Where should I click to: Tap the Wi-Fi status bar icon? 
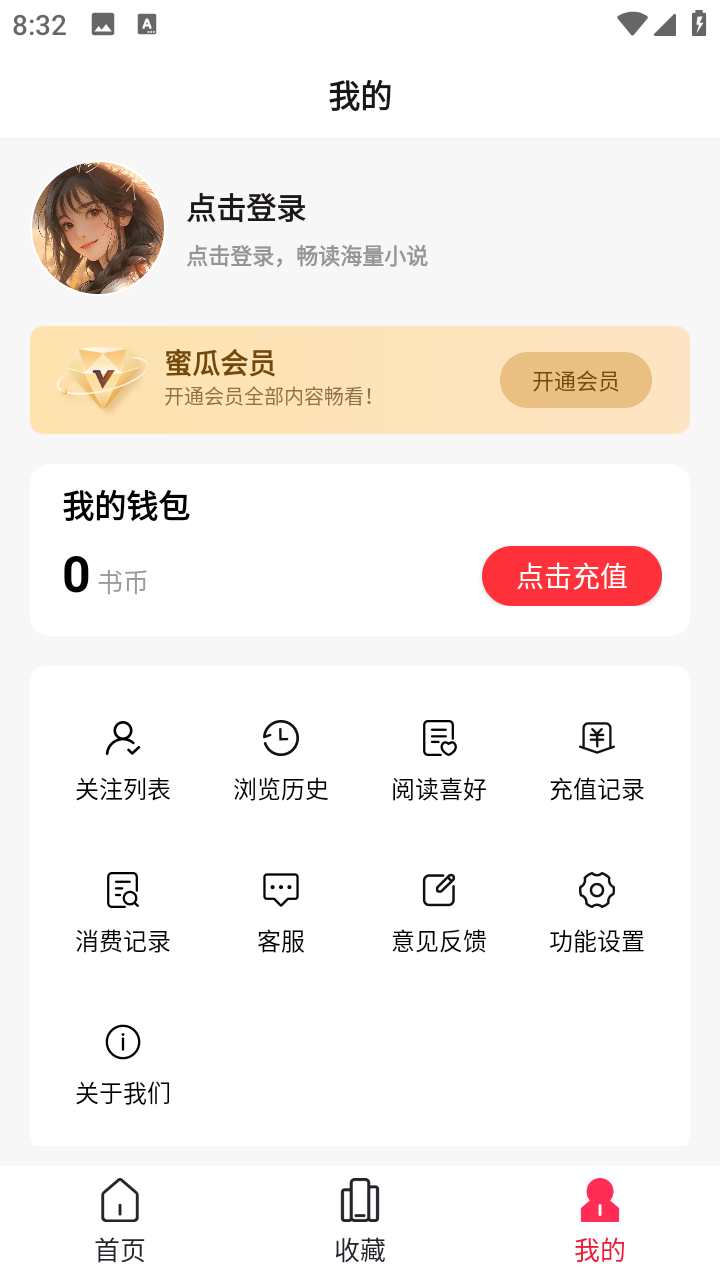631,24
